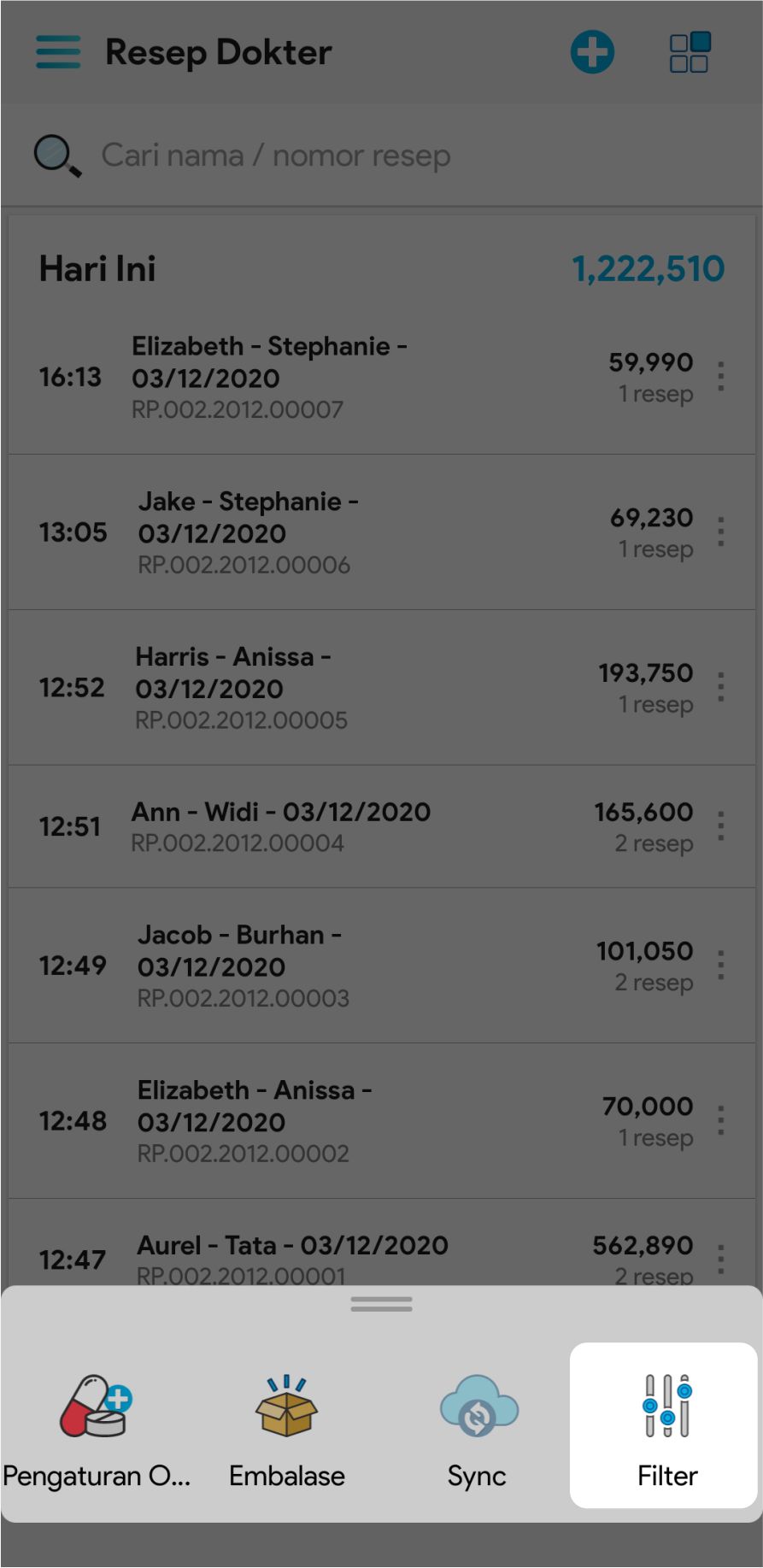Open Pengaturan O... option
Screen dimensions: 763x1568
96,1429
